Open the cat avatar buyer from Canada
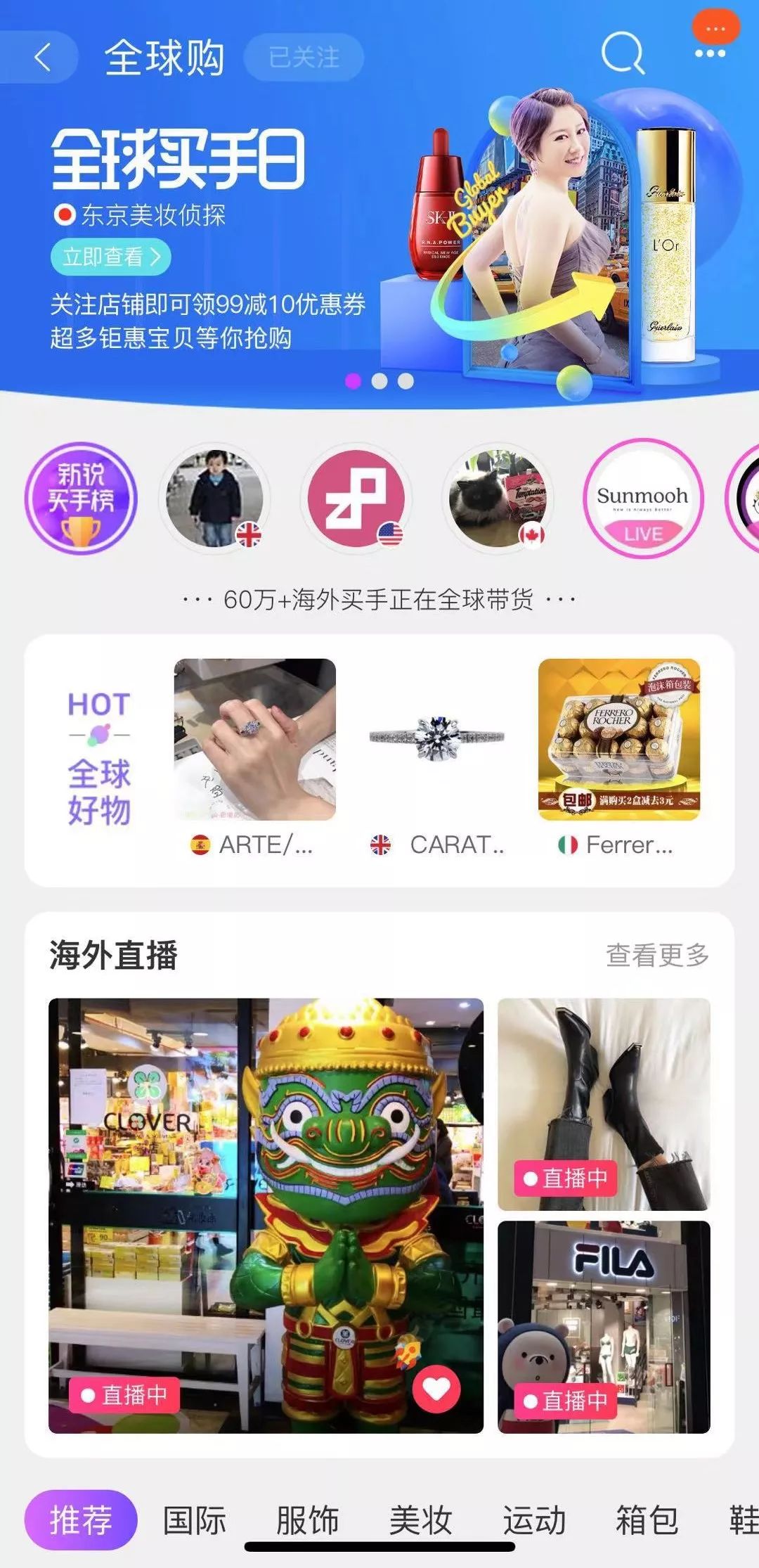The width and height of the screenshot is (759, 1568). (499, 499)
